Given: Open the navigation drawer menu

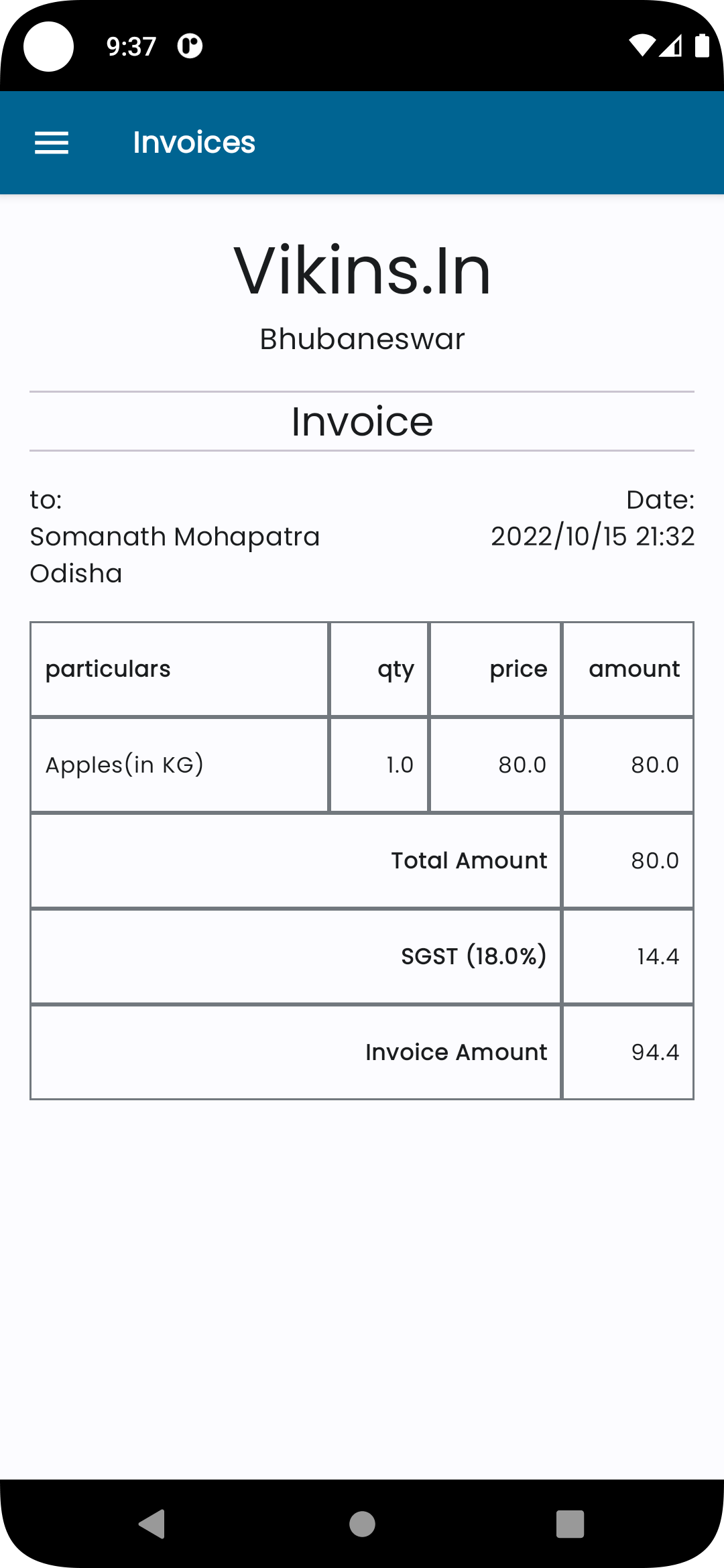Looking at the screenshot, I should point(52,142).
